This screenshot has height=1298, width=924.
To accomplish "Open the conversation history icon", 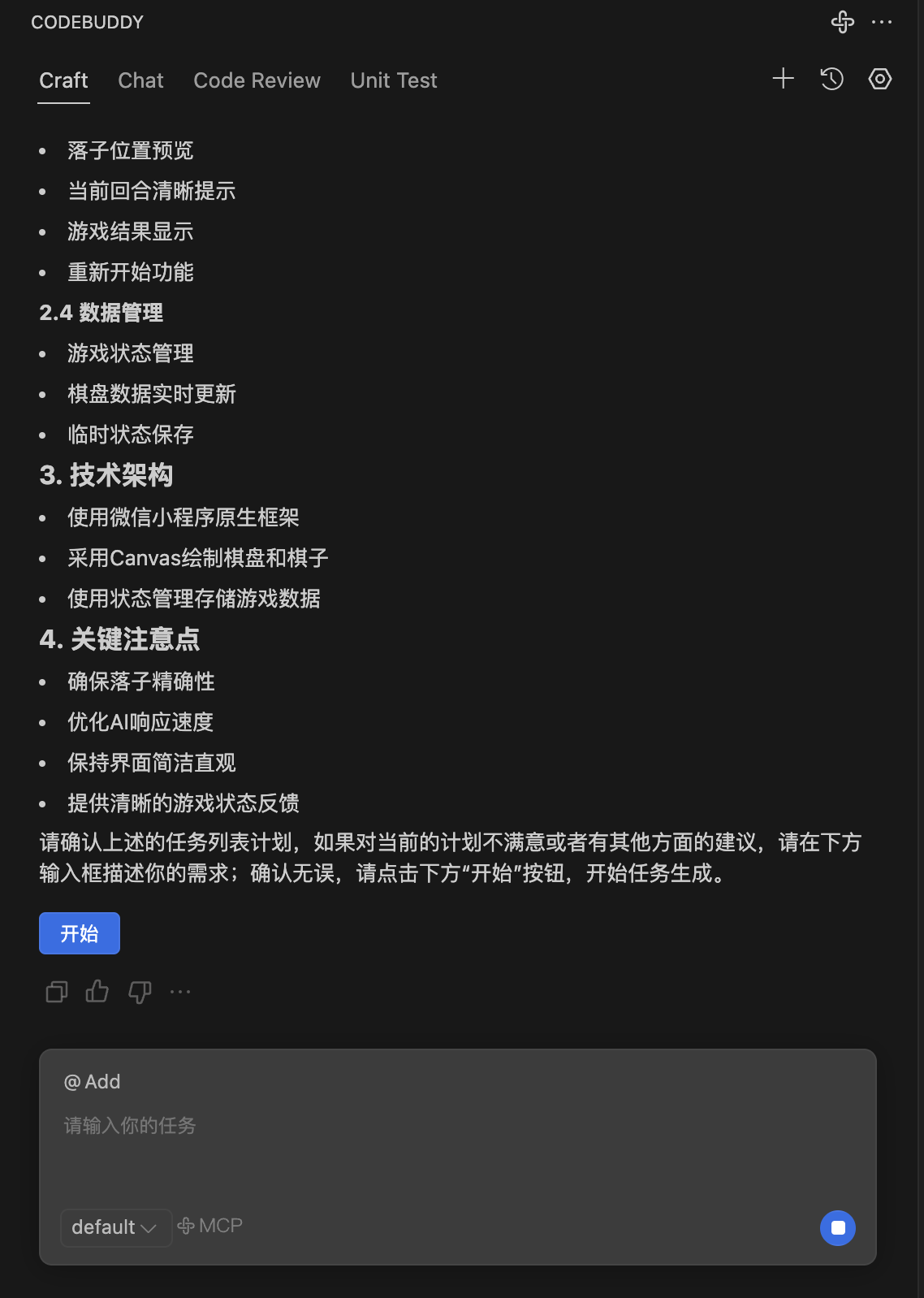I will [x=831, y=79].
